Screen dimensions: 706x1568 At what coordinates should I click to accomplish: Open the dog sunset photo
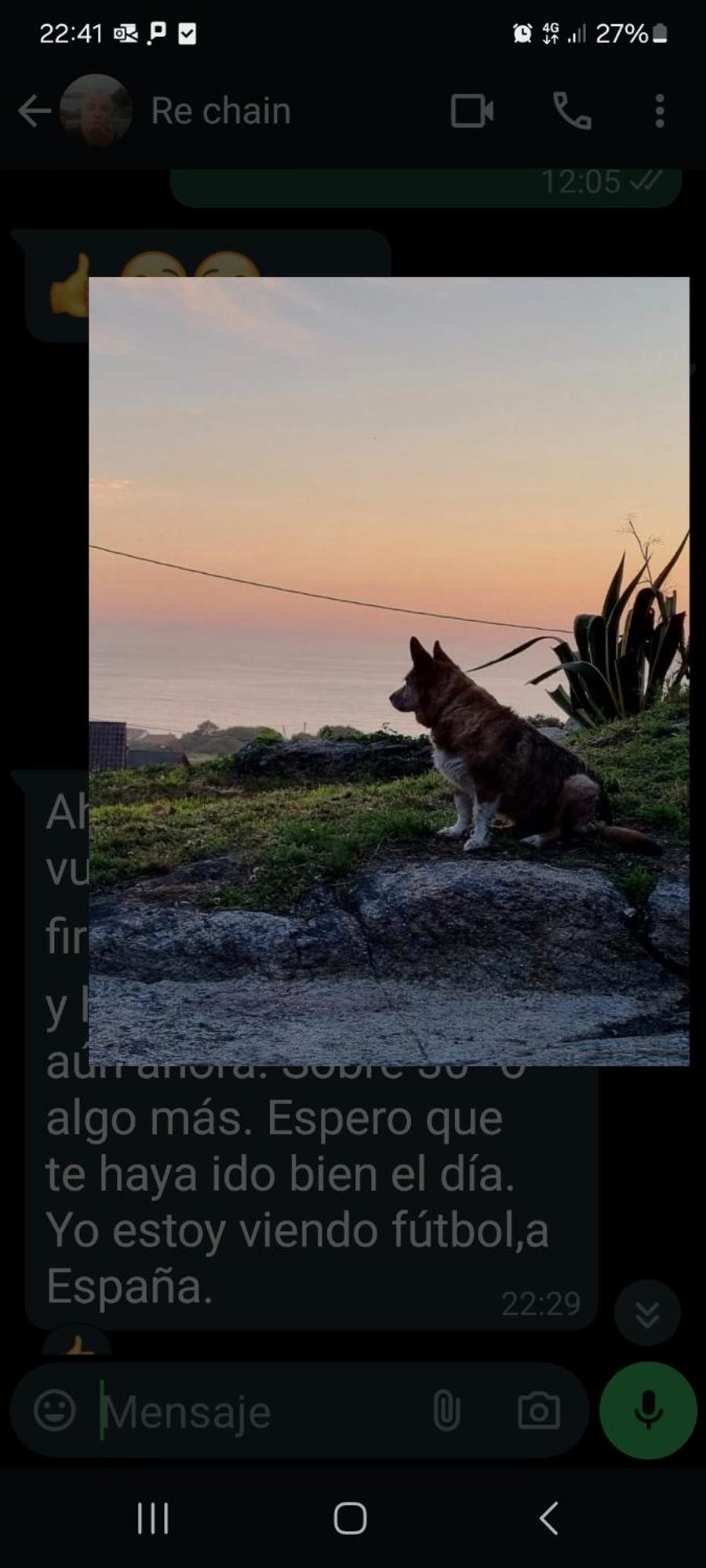[388, 670]
